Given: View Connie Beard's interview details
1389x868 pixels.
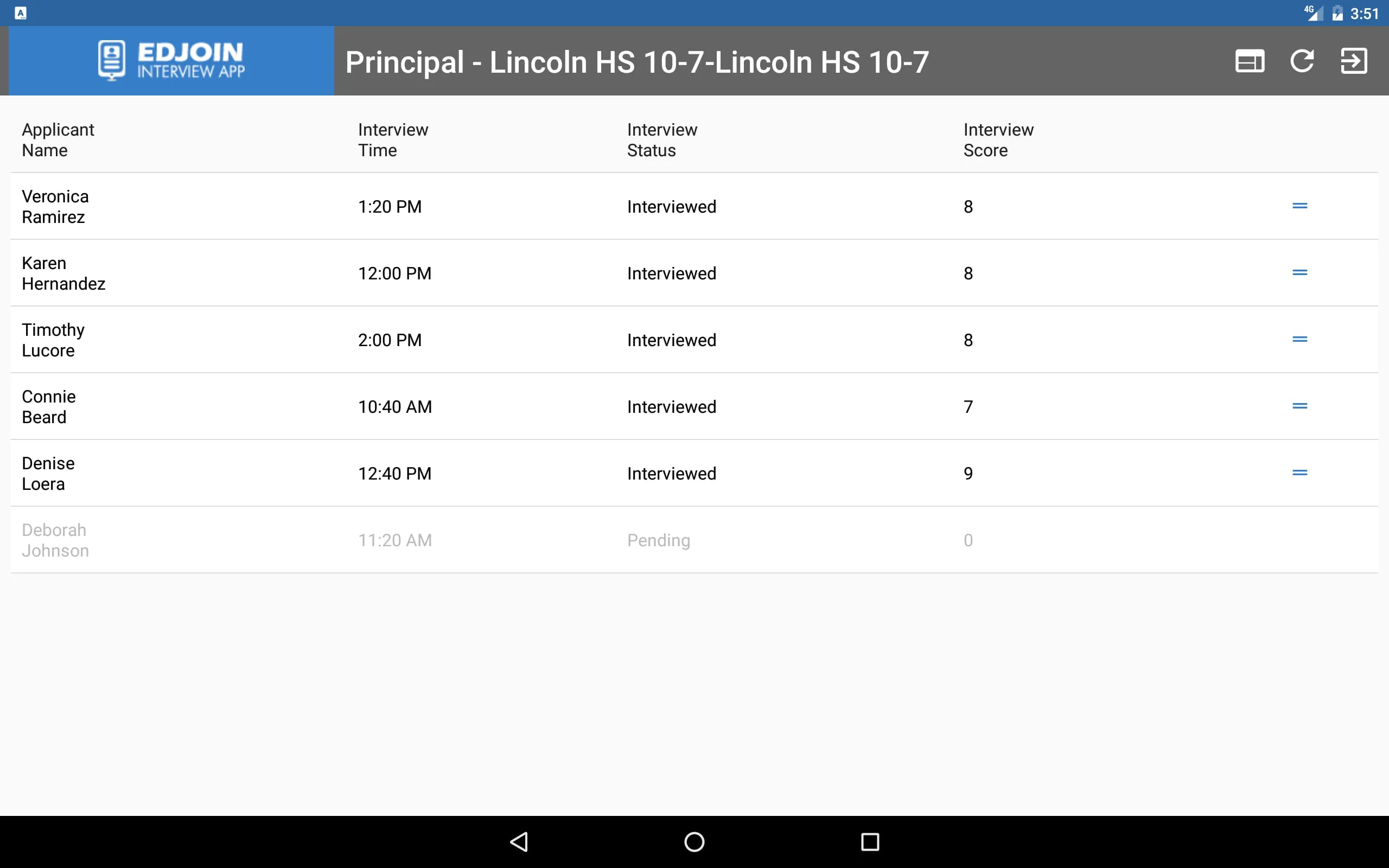Looking at the screenshot, I should (x=49, y=406).
